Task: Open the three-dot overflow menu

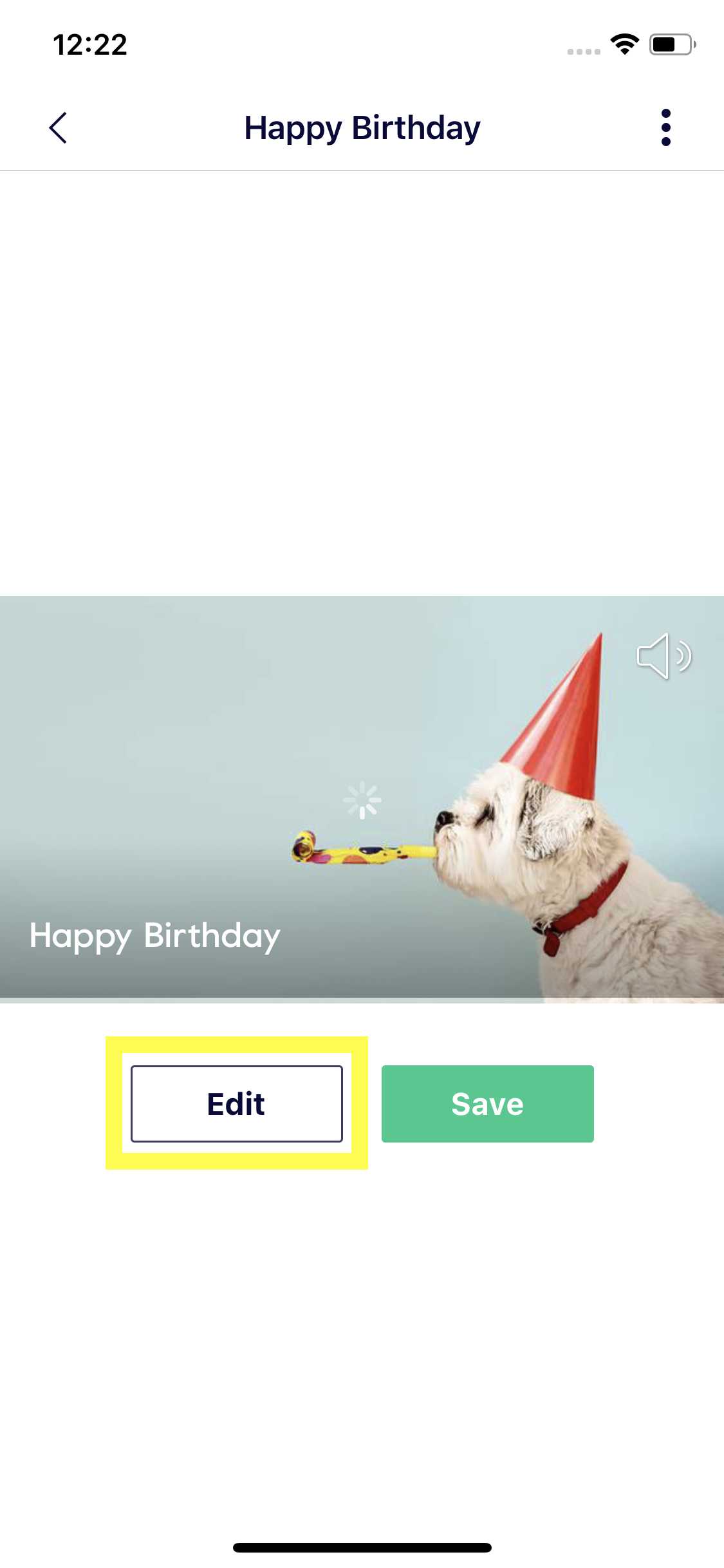Action: [x=666, y=127]
